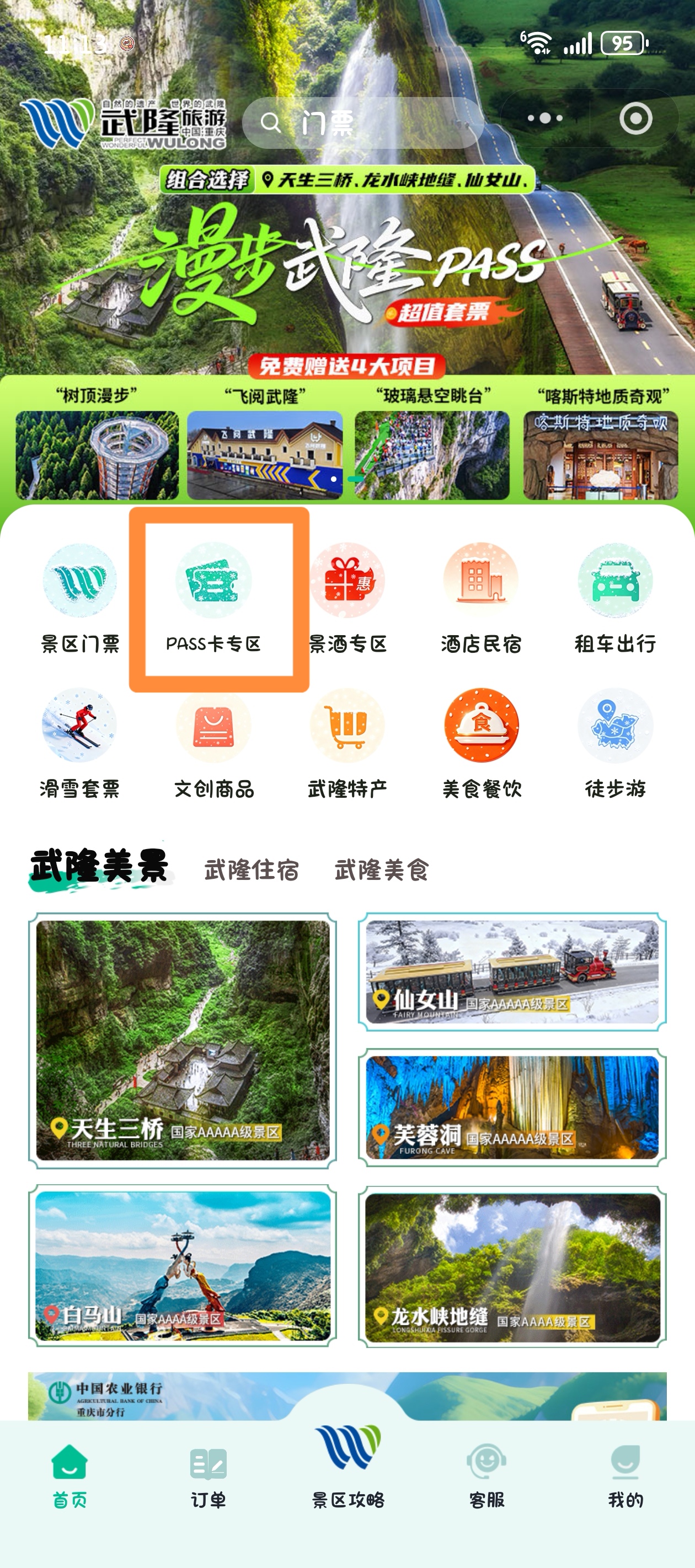Open the 芙蓉洞 scenic card

(512, 1107)
